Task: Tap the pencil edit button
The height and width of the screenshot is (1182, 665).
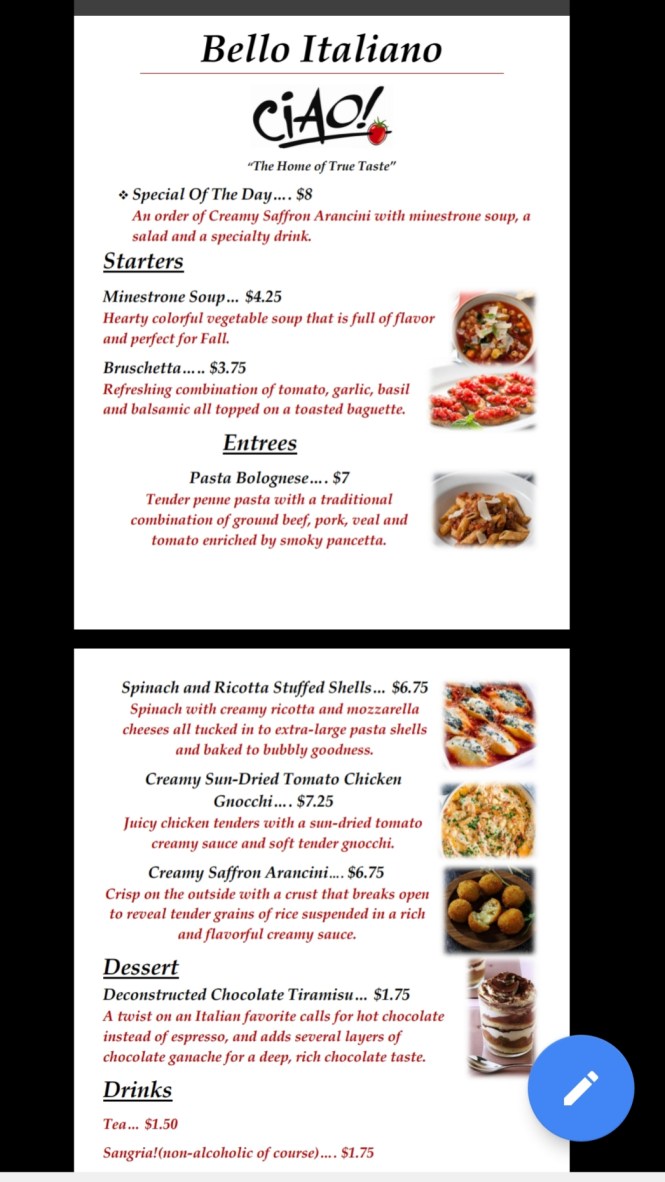Action: pos(580,1088)
